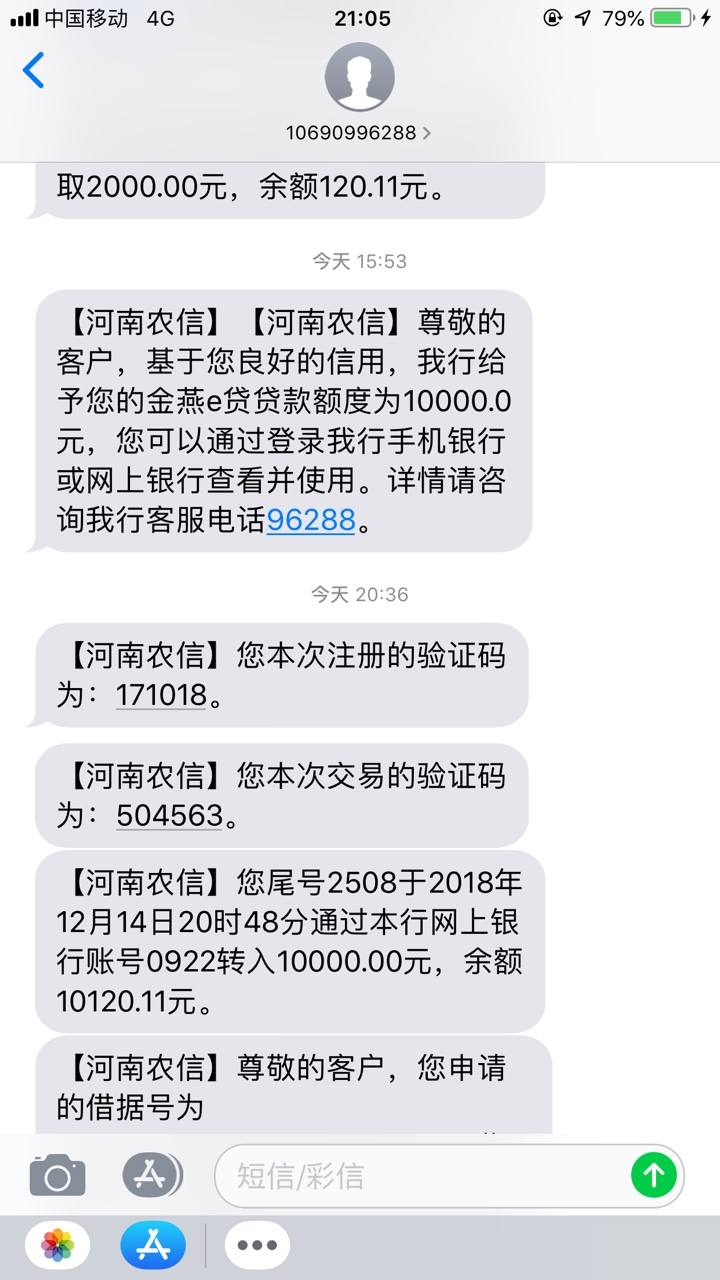720x1280 pixels.
Task: Tap the 今天 20:36 timestamp label
Action: [360, 594]
